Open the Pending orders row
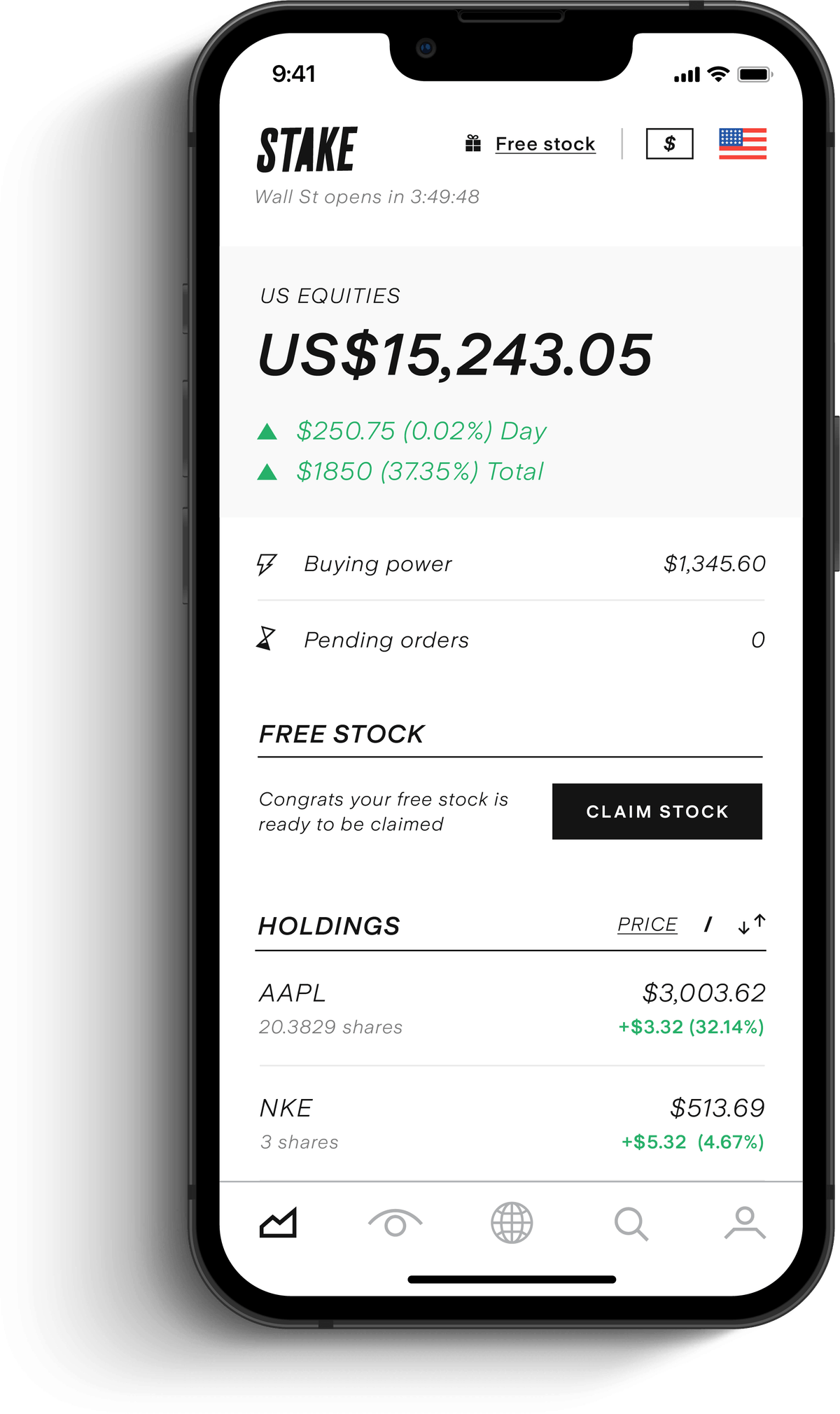The width and height of the screenshot is (840, 1414). 511,639
